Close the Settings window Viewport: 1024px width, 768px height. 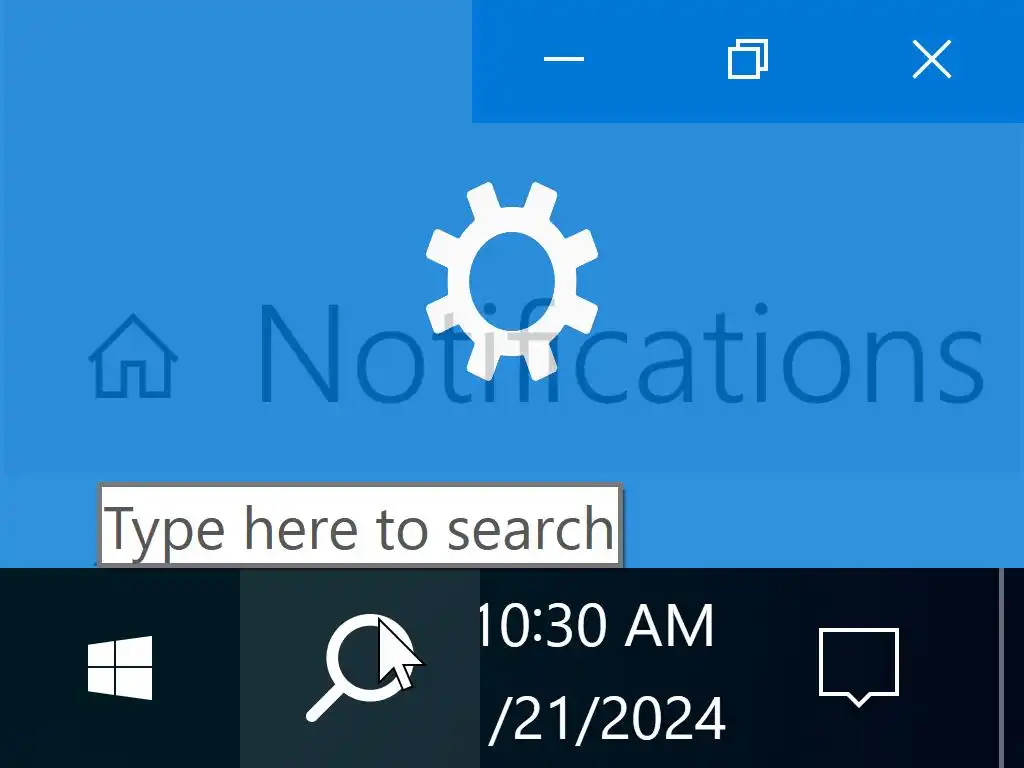click(931, 60)
